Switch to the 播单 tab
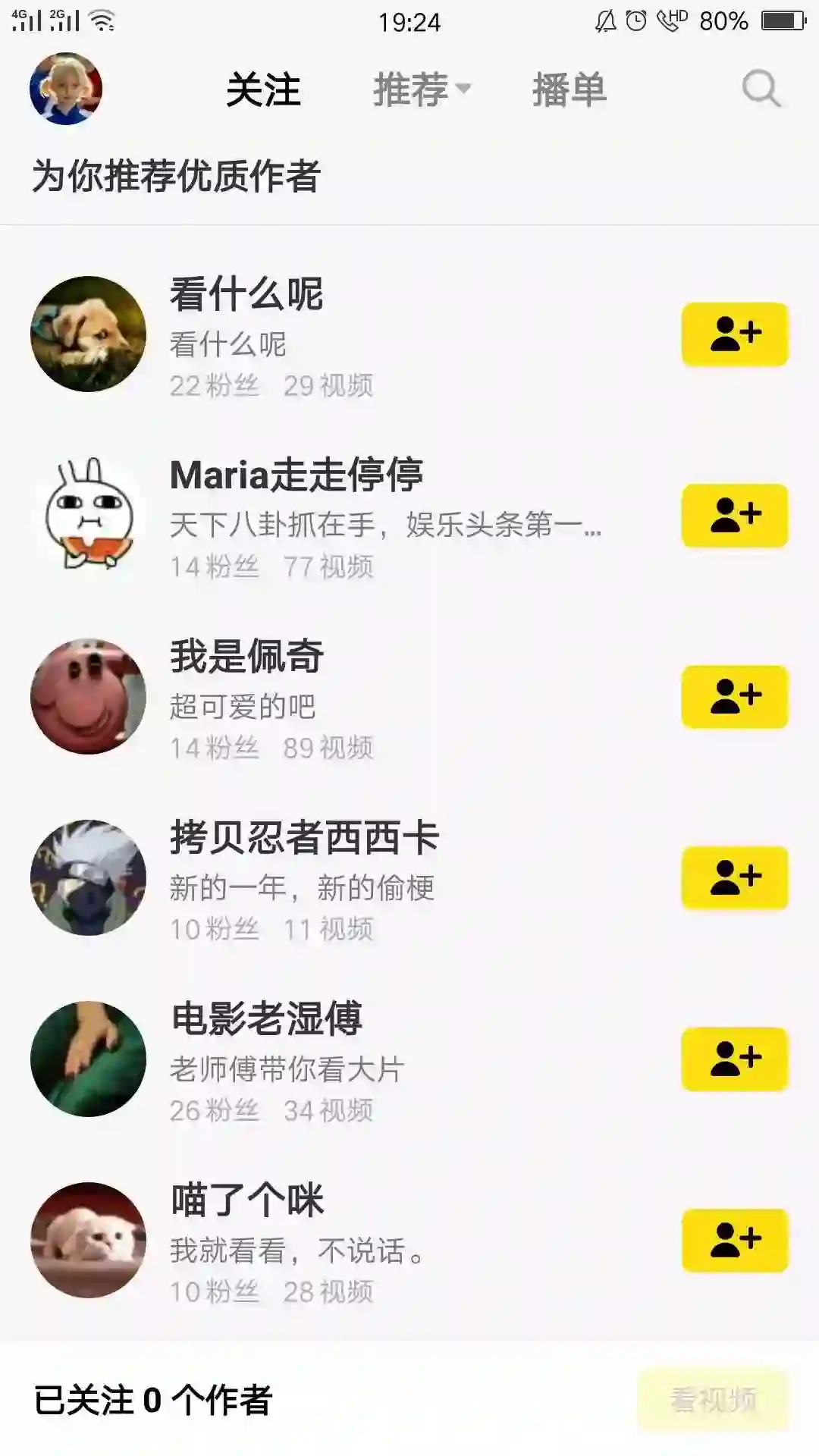This screenshot has height=1456, width=819. 569,89
